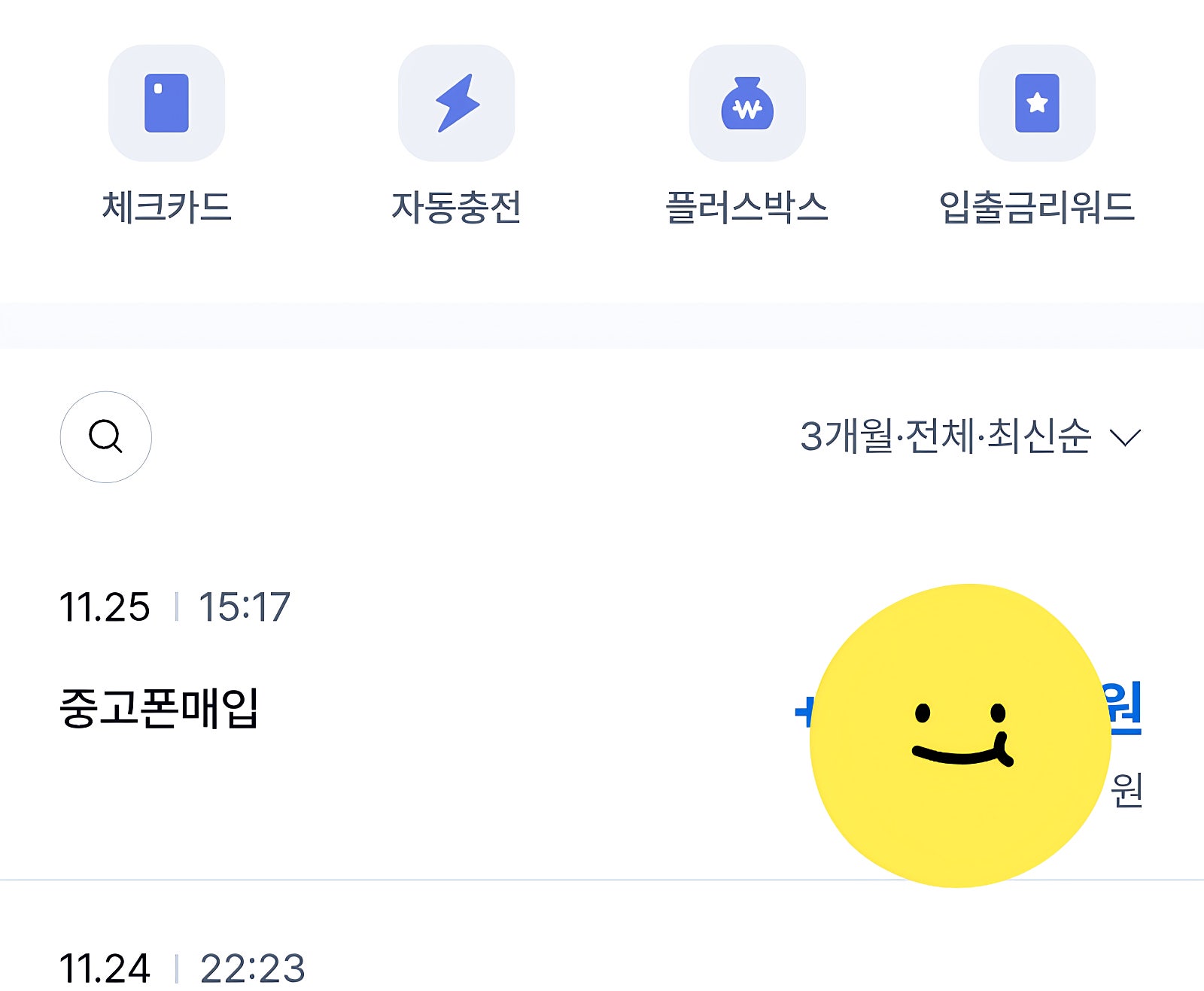The width and height of the screenshot is (1204, 991).
Task: Open the 중고폰매입 transaction
Action: 159,708
